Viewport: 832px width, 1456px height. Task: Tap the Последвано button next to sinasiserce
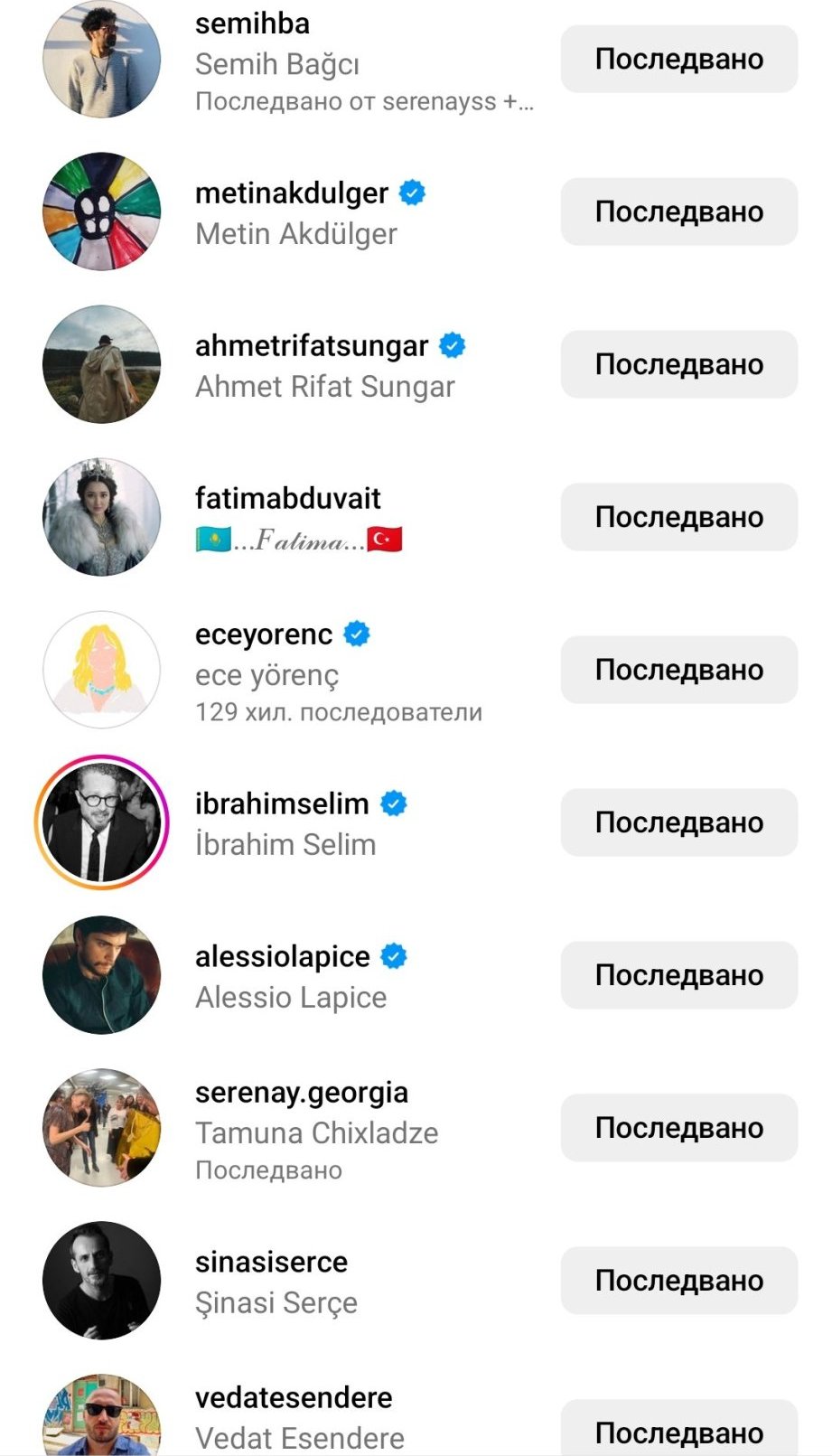pos(679,1281)
